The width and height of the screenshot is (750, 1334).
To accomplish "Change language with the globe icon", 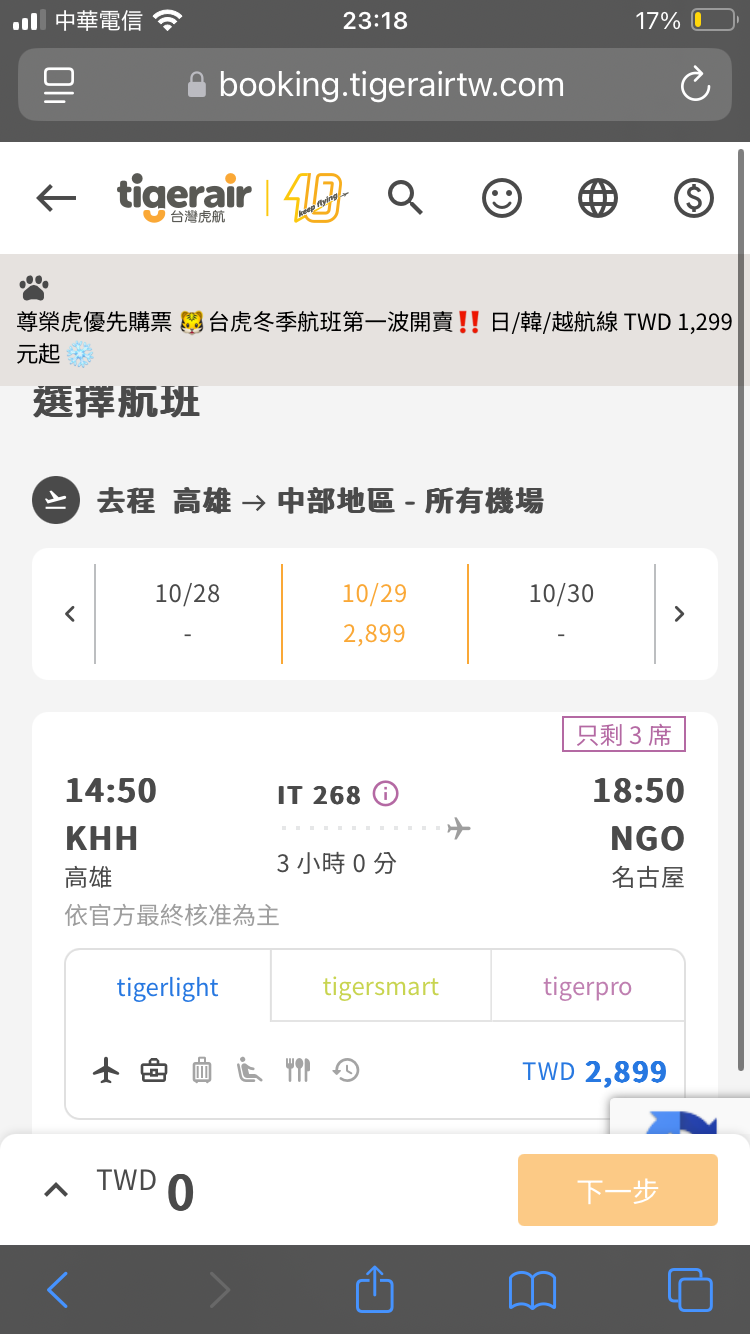I will [x=598, y=198].
